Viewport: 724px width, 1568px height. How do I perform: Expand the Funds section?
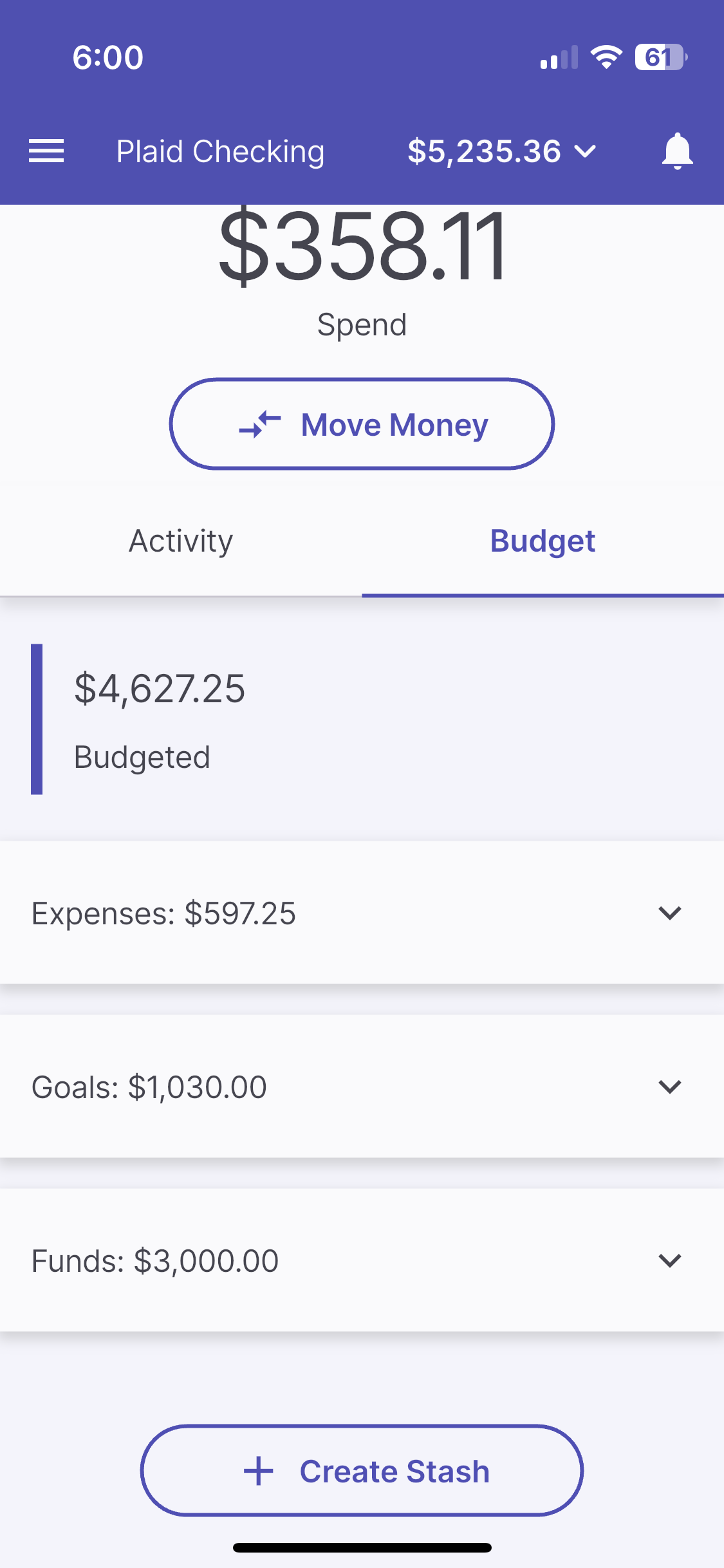click(x=669, y=1260)
